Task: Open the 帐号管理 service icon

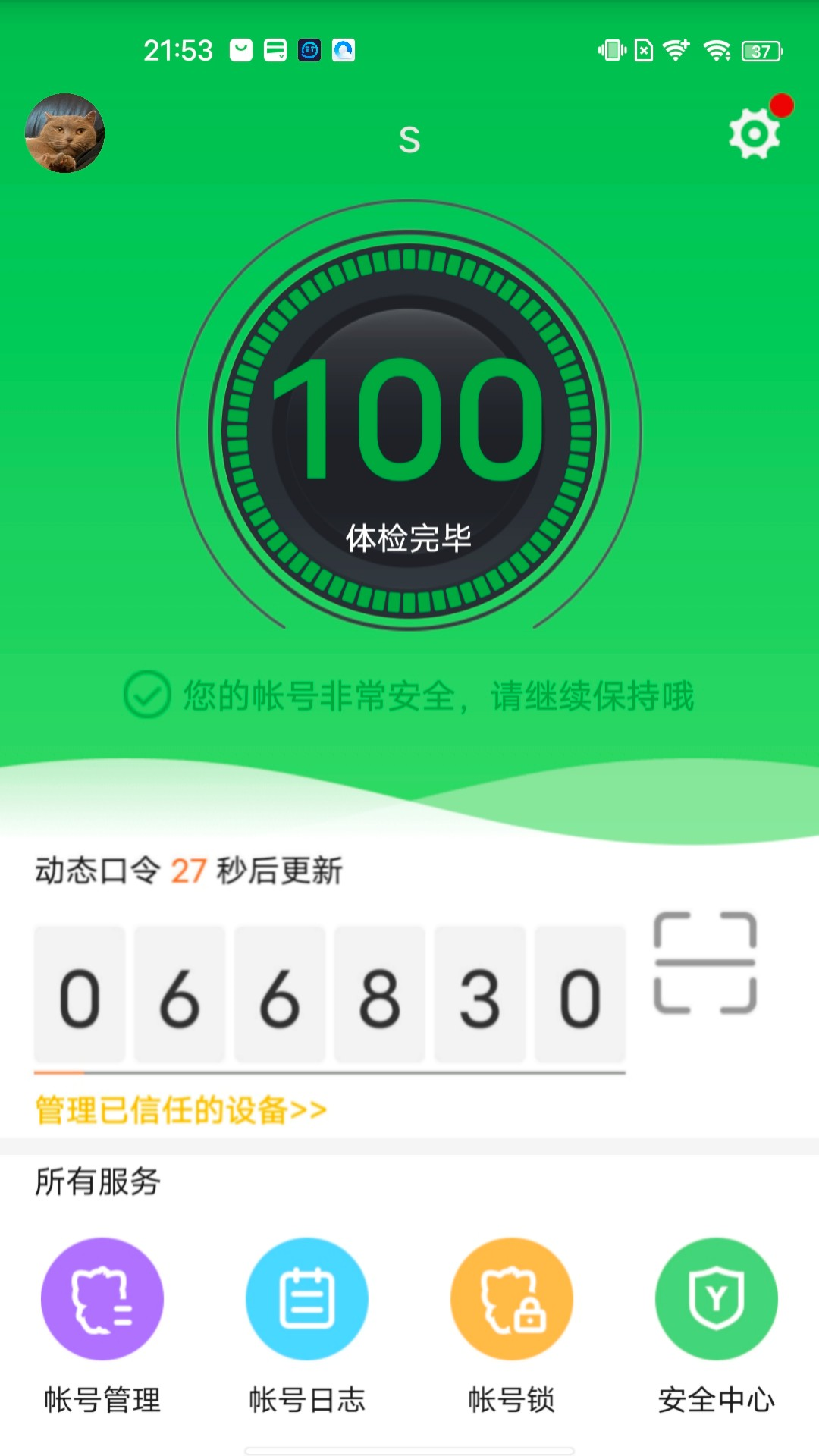Action: click(102, 1299)
